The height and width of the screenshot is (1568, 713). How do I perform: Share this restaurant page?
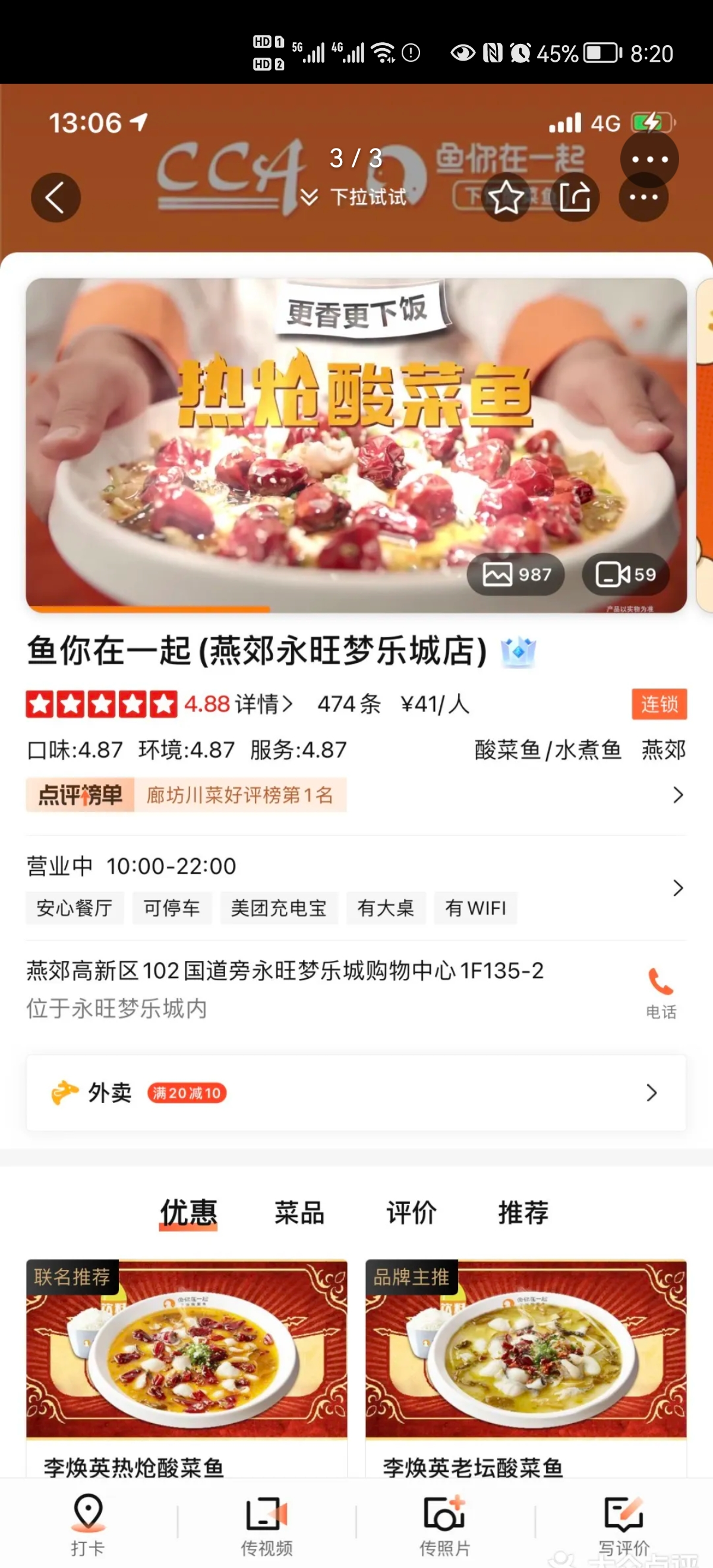[575, 197]
